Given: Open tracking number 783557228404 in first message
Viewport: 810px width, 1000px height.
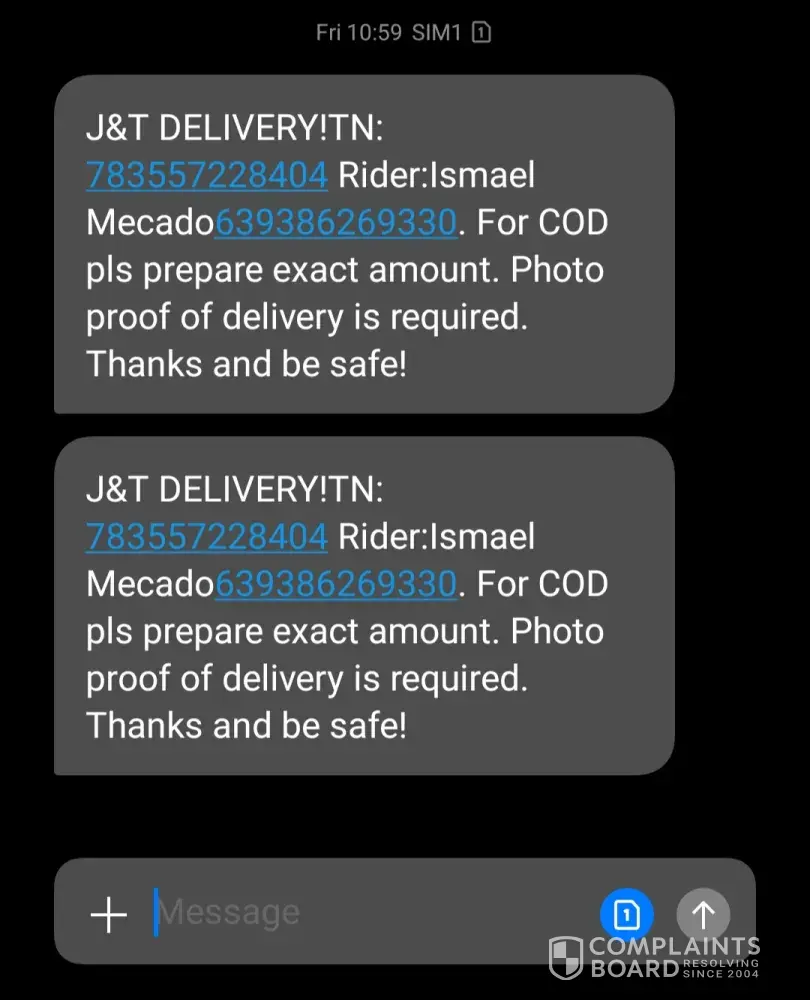Looking at the screenshot, I should (207, 176).
